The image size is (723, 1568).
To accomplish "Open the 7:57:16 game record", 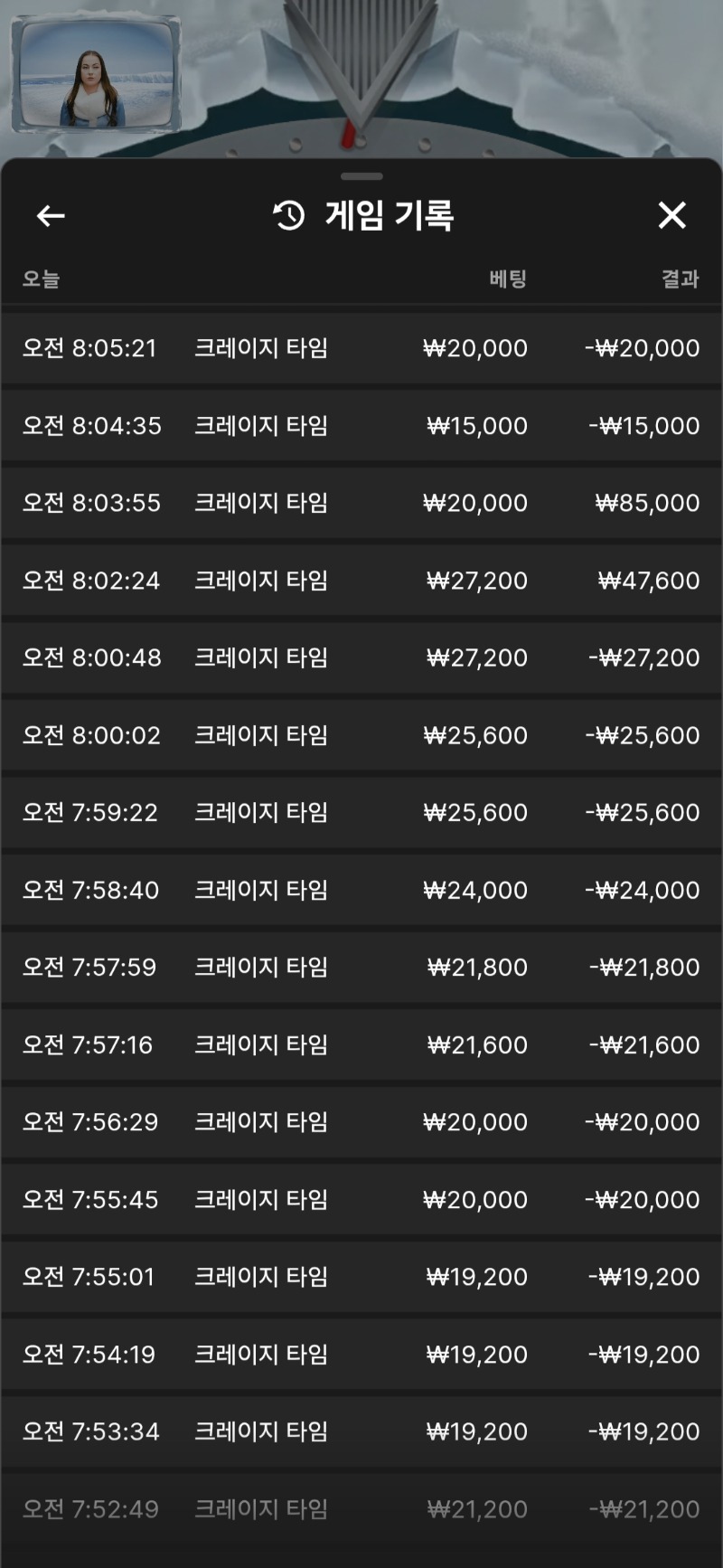I will click(361, 1044).
